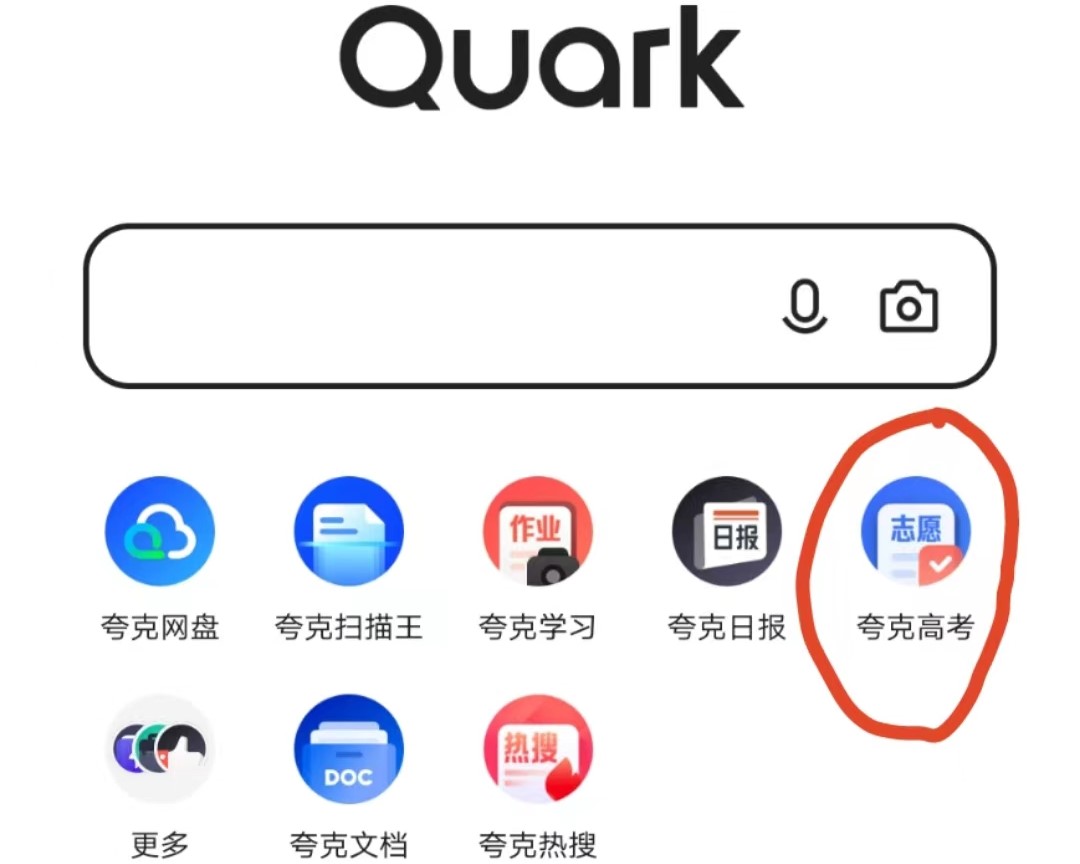Open 夸克文档 documents
This screenshot has width=1080, height=864.
pyautogui.click(x=349, y=748)
